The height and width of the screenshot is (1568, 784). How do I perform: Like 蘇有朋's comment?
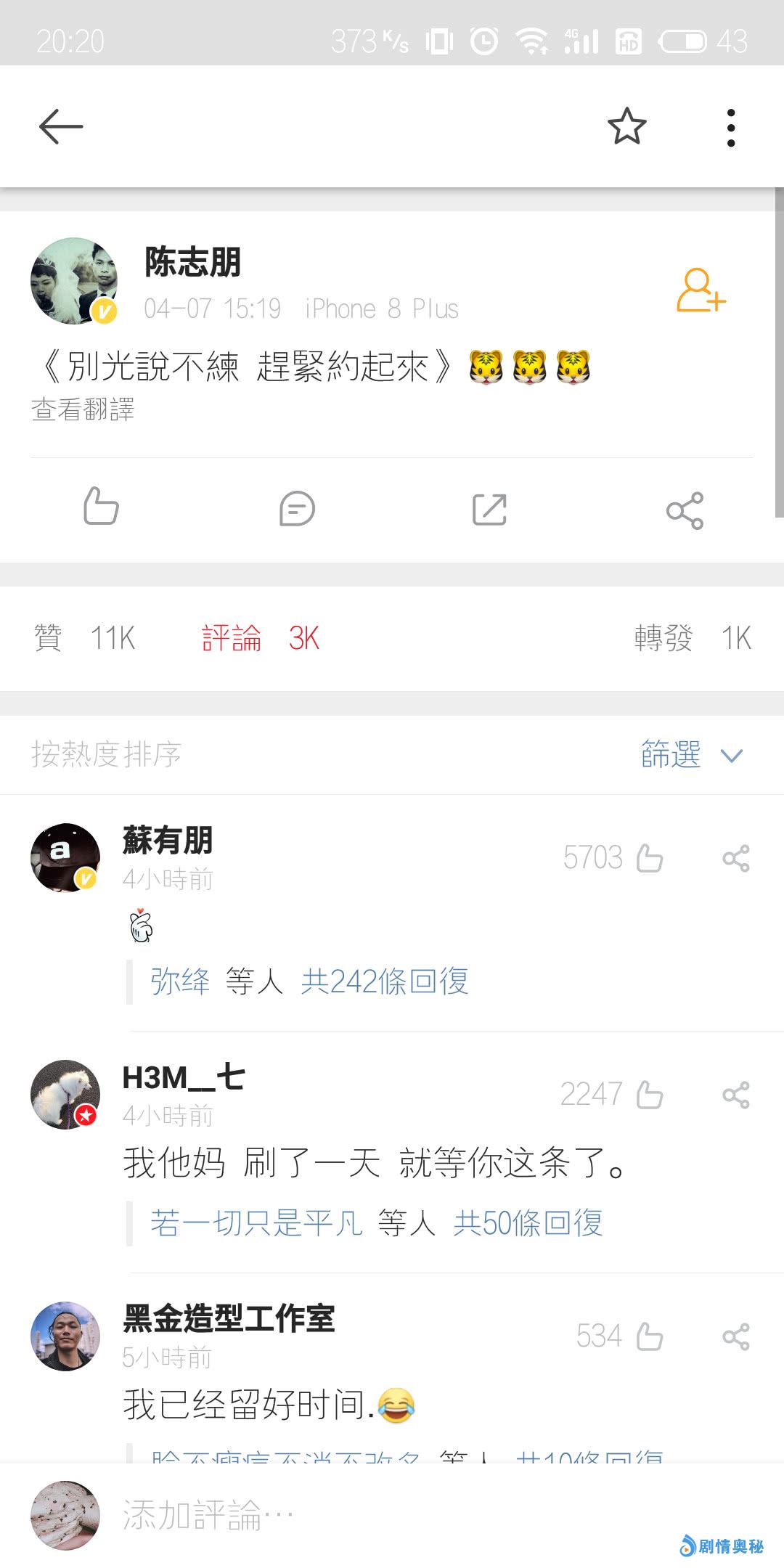(650, 858)
